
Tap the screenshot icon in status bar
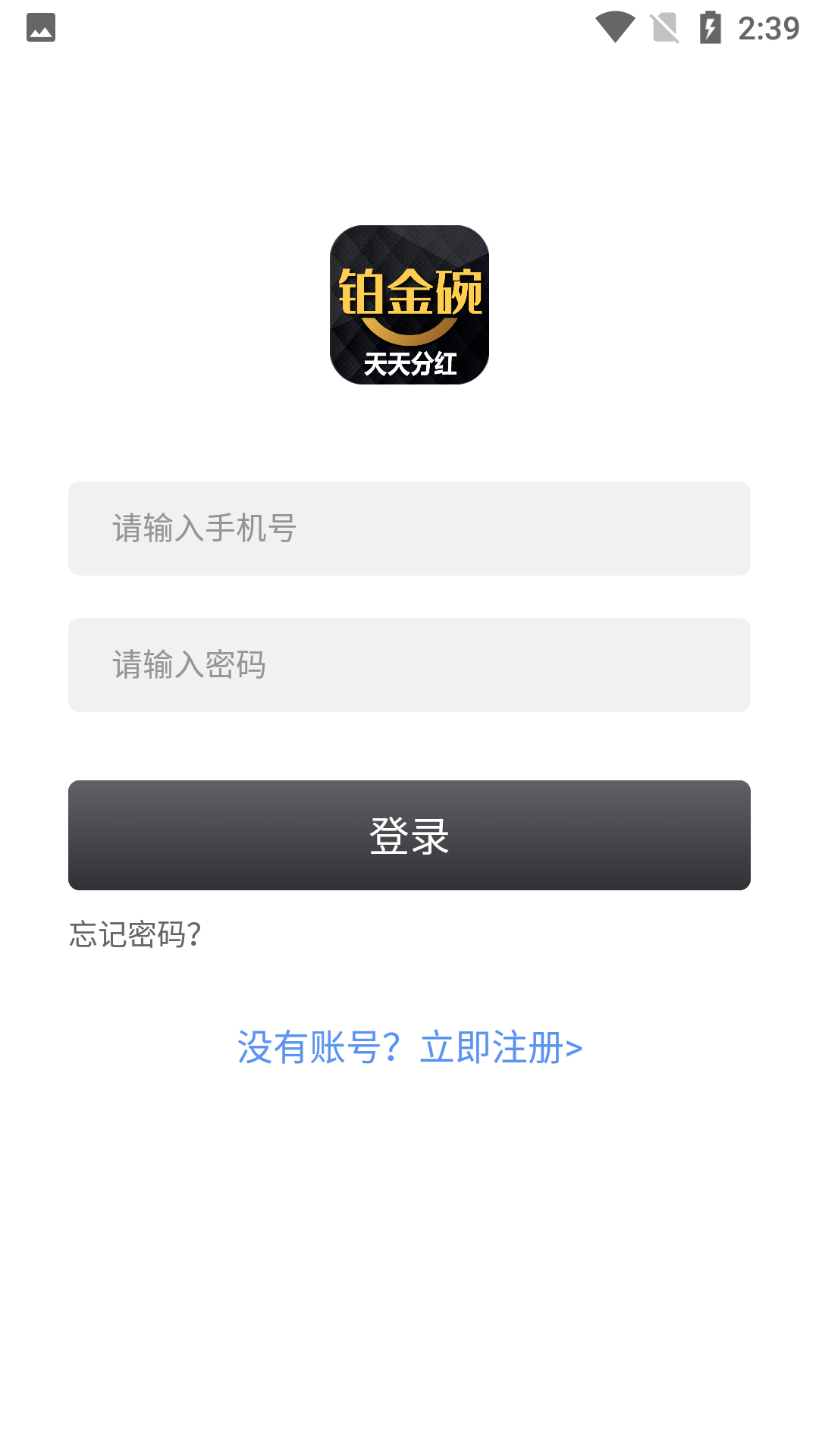coord(42,27)
